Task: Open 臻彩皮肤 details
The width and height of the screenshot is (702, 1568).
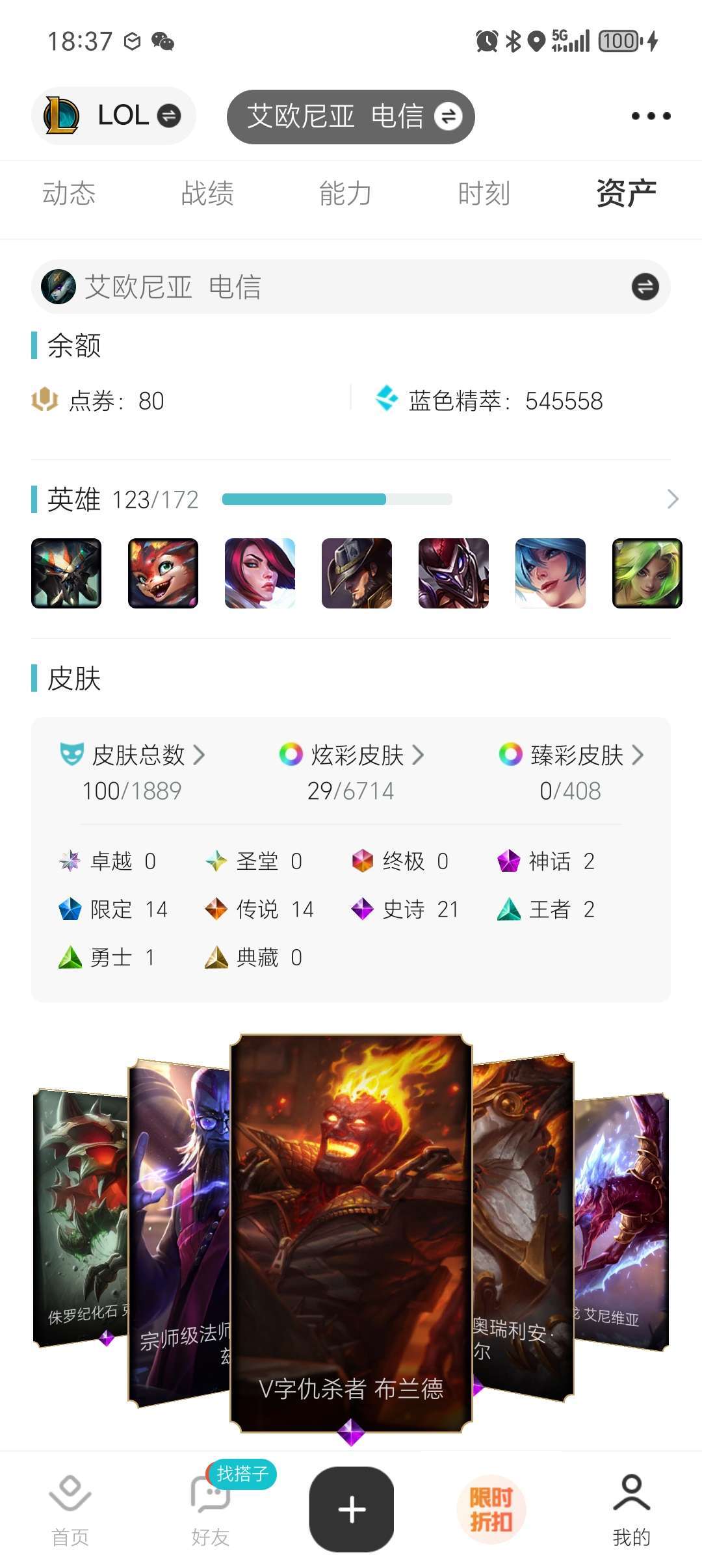Action: tap(571, 755)
